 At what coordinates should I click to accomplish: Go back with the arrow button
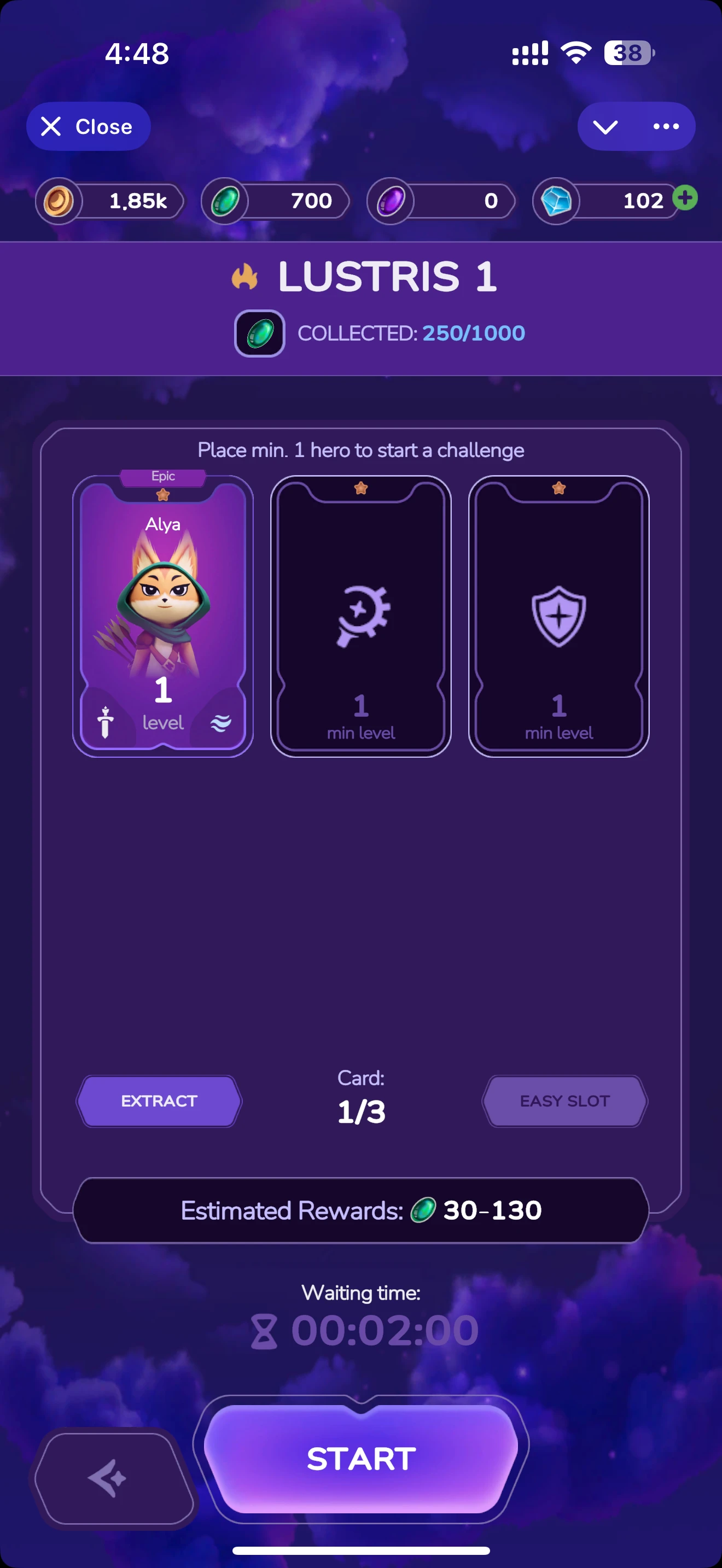click(113, 1478)
